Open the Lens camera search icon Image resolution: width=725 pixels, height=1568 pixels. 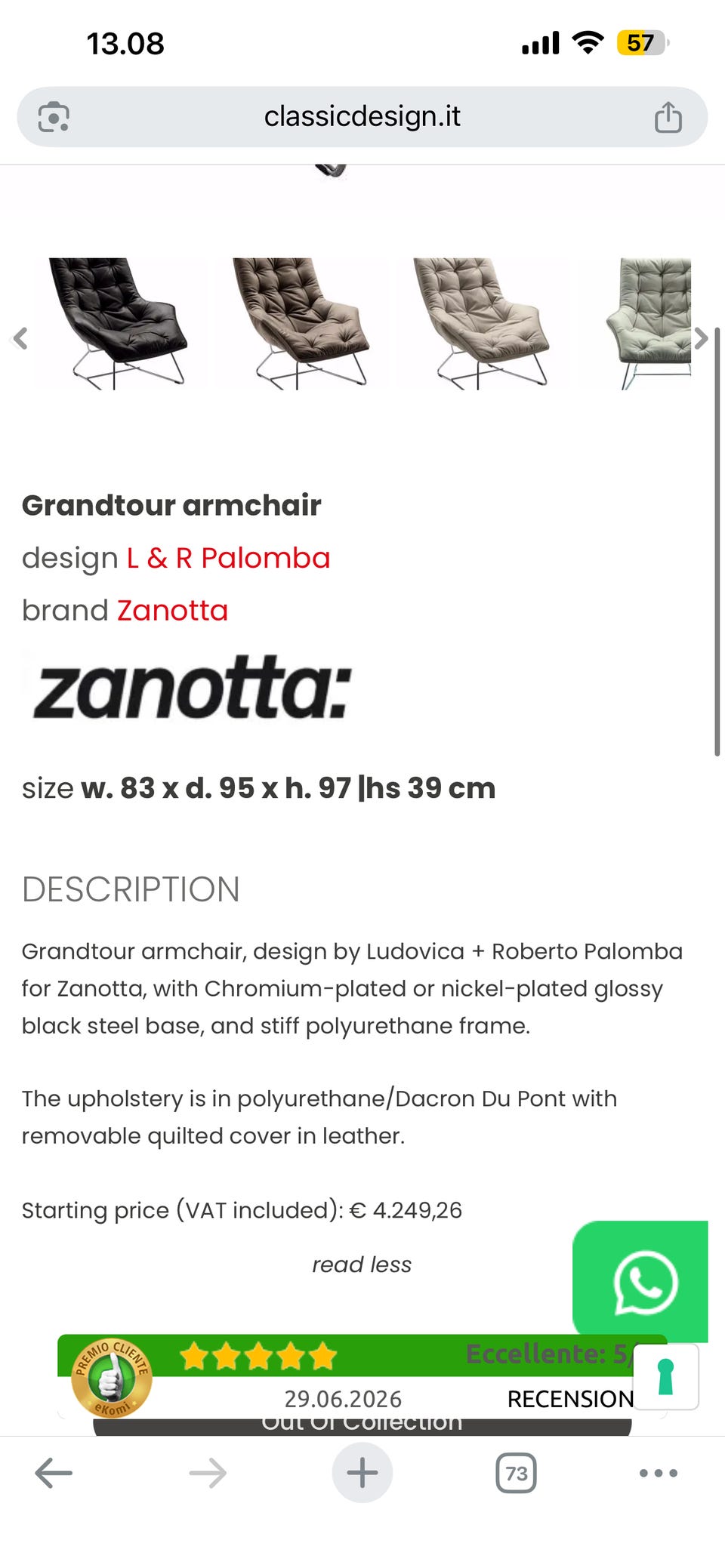54,117
